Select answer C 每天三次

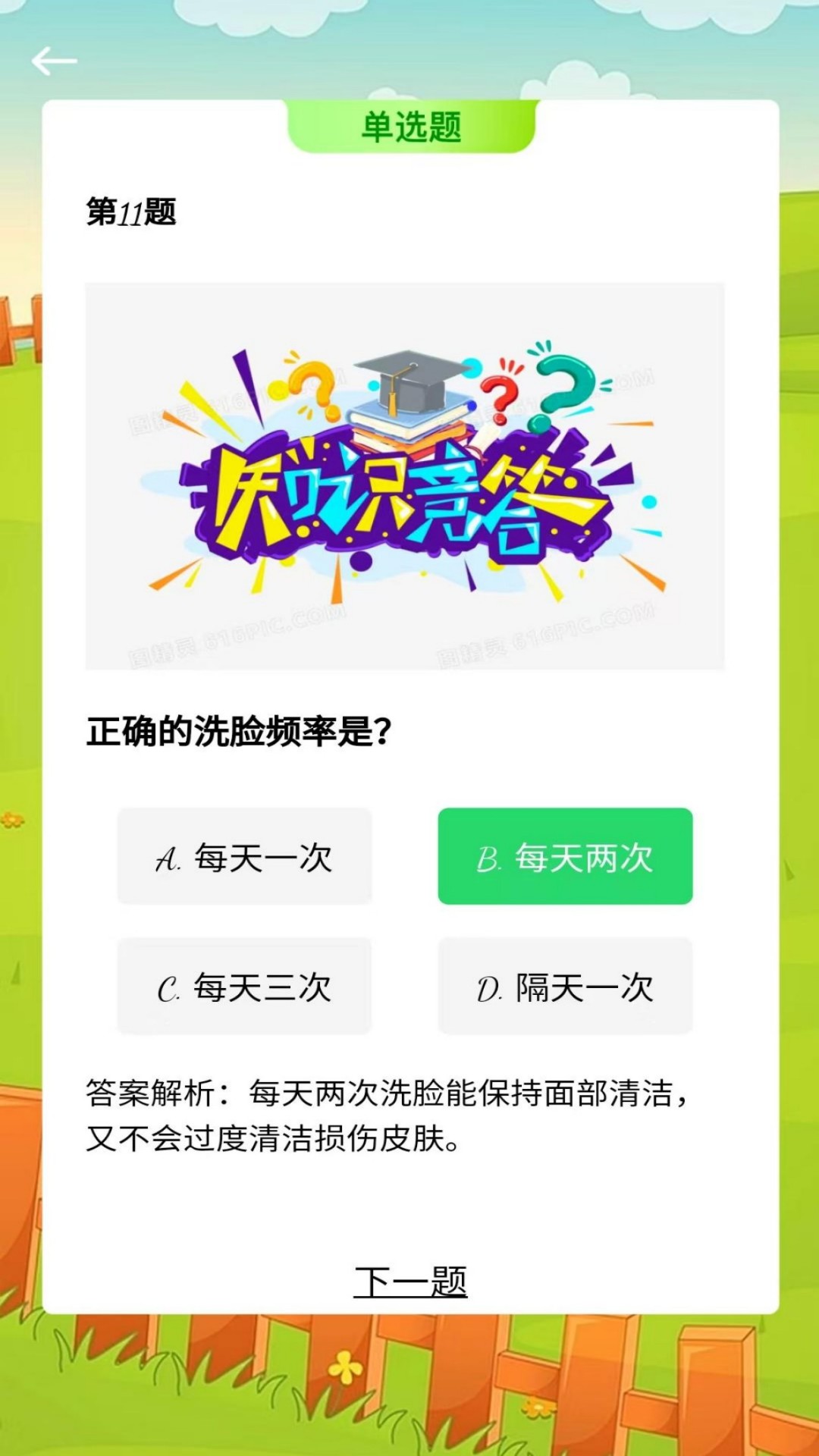244,986
